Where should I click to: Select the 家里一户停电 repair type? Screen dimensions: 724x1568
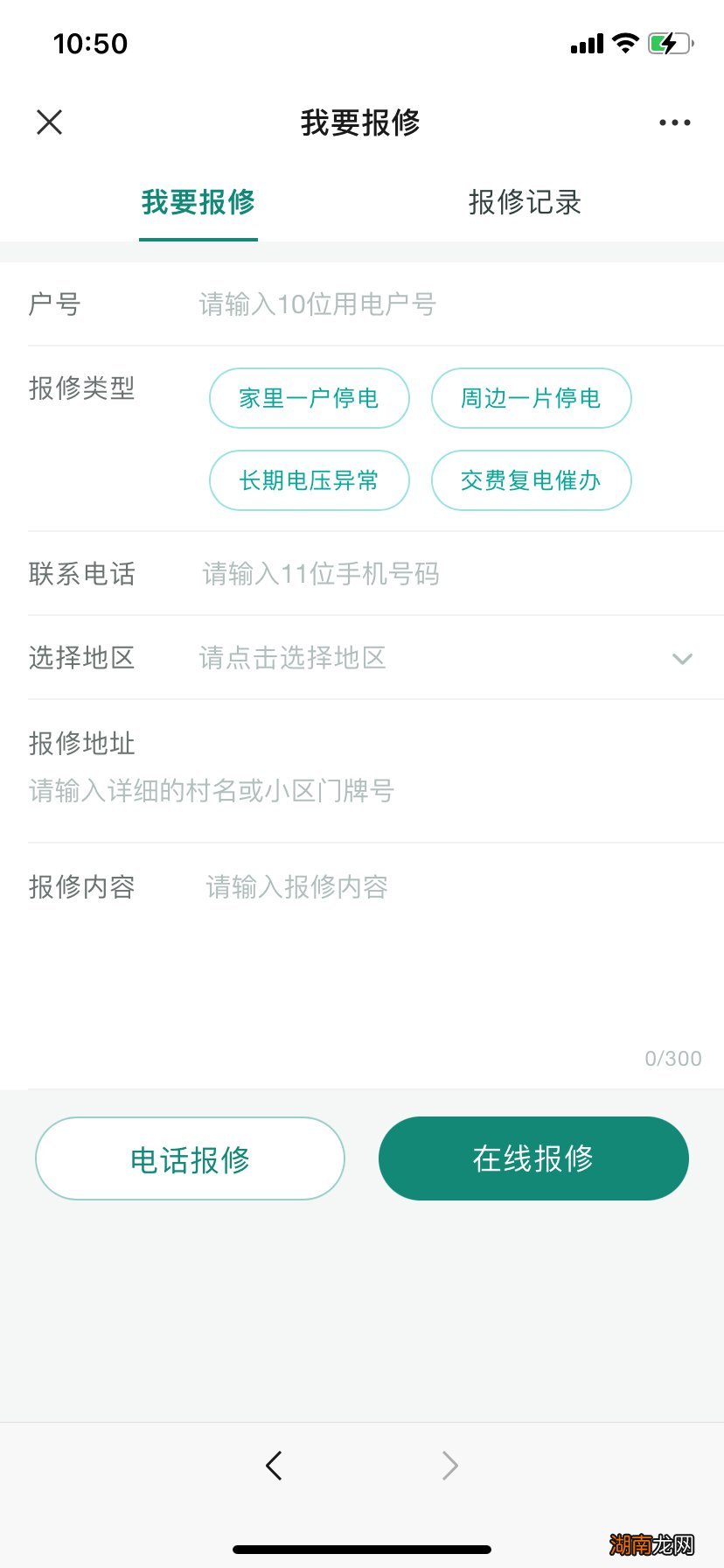pos(309,398)
